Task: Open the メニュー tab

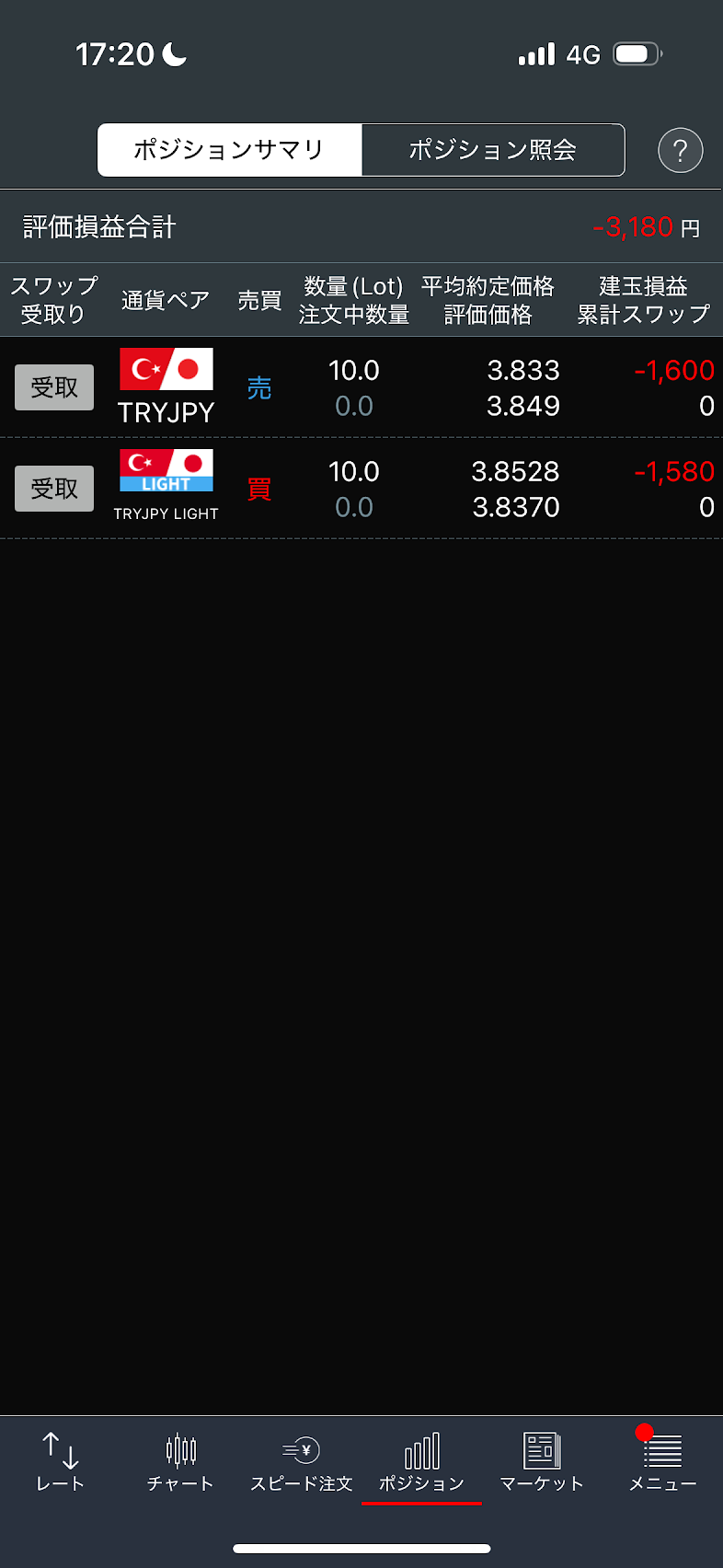Action: (x=662, y=1461)
